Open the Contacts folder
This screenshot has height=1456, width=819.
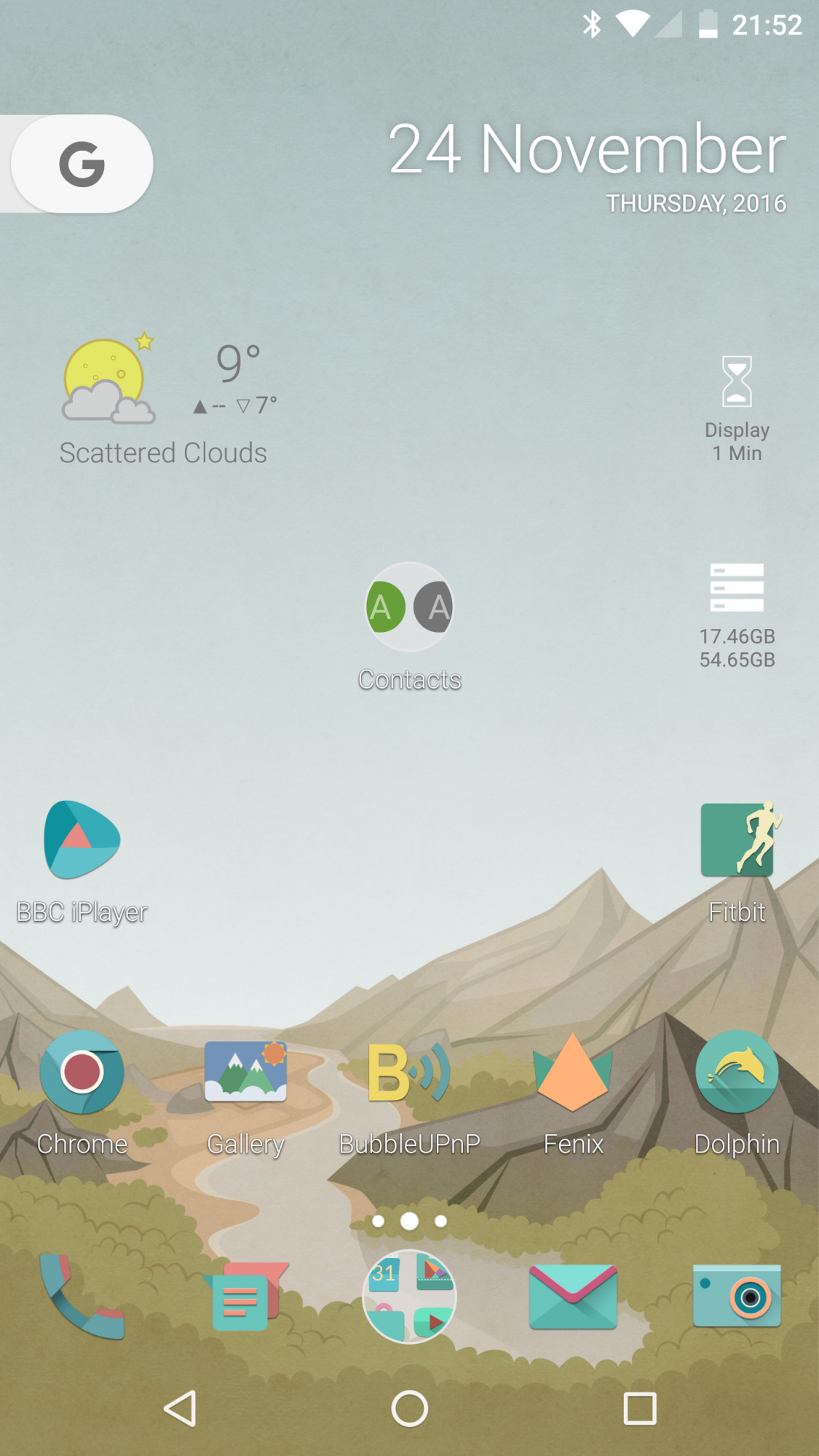409,626
